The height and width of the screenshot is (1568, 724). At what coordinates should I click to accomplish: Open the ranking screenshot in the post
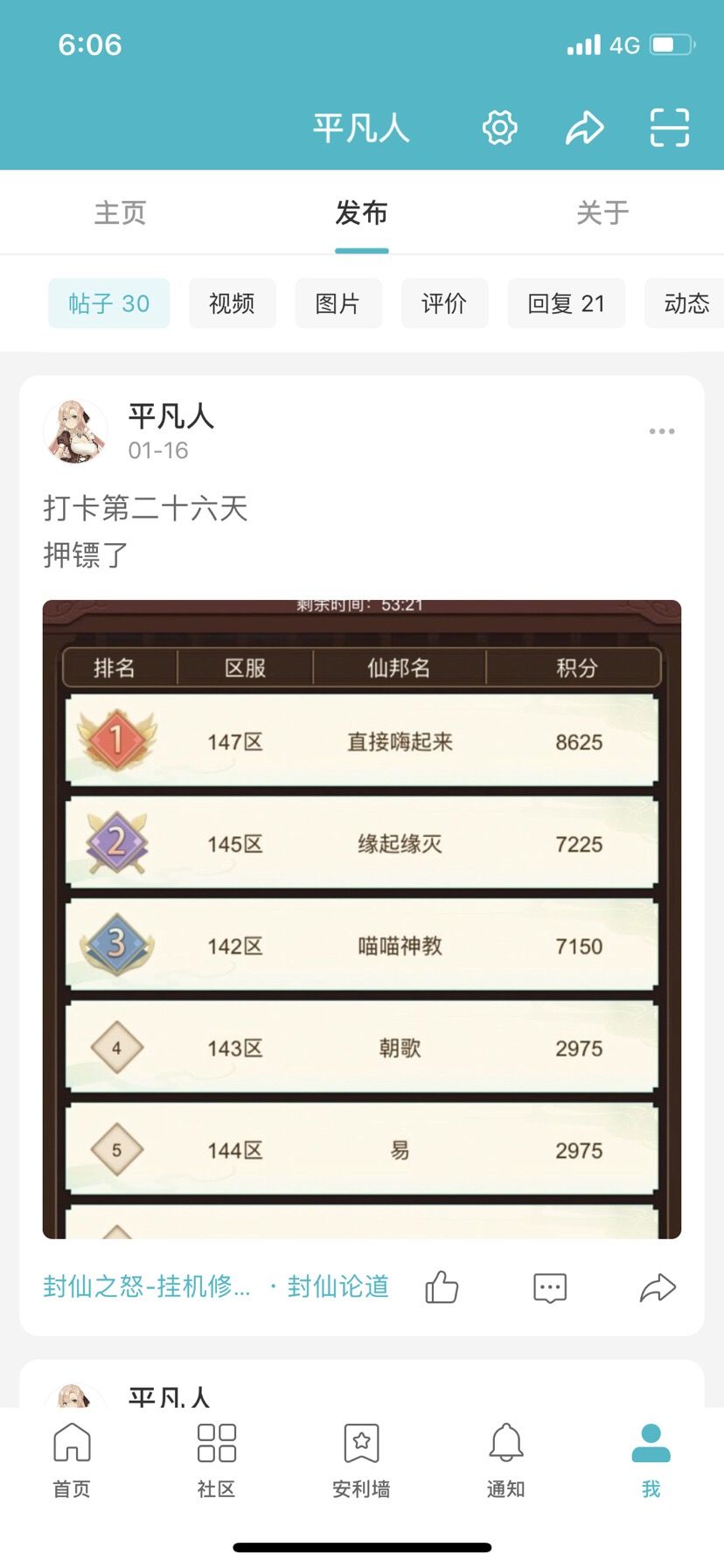click(362, 916)
